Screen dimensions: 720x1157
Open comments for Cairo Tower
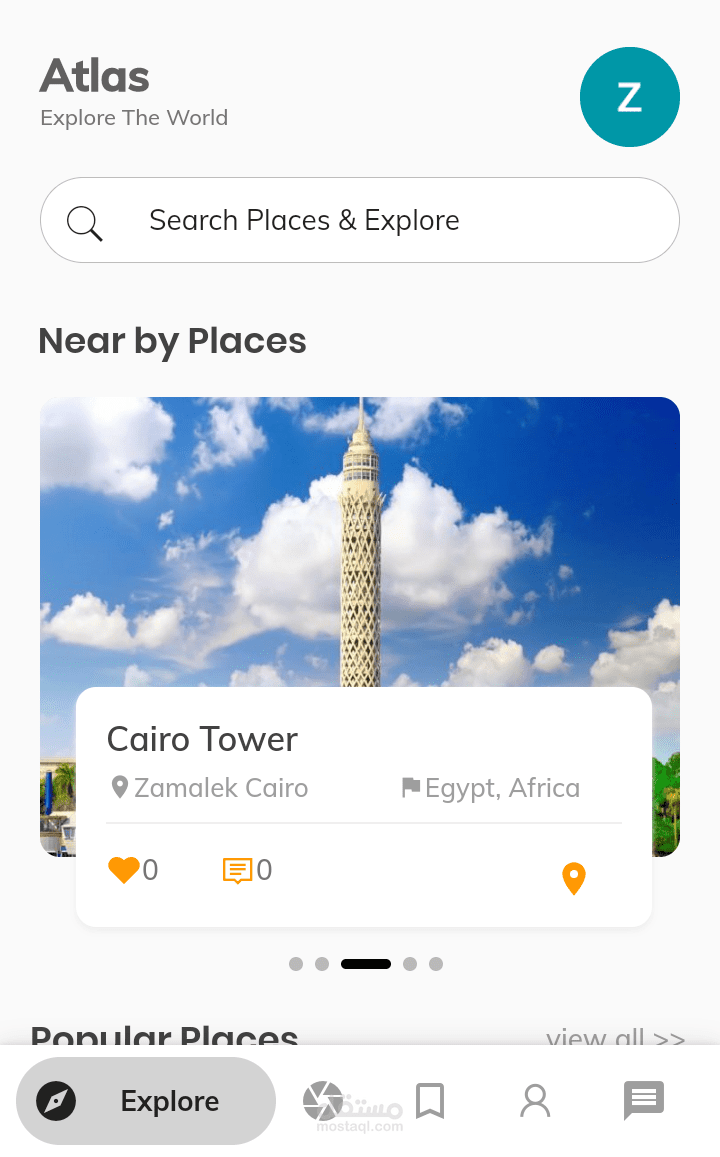pyautogui.click(x=237, y=871)
